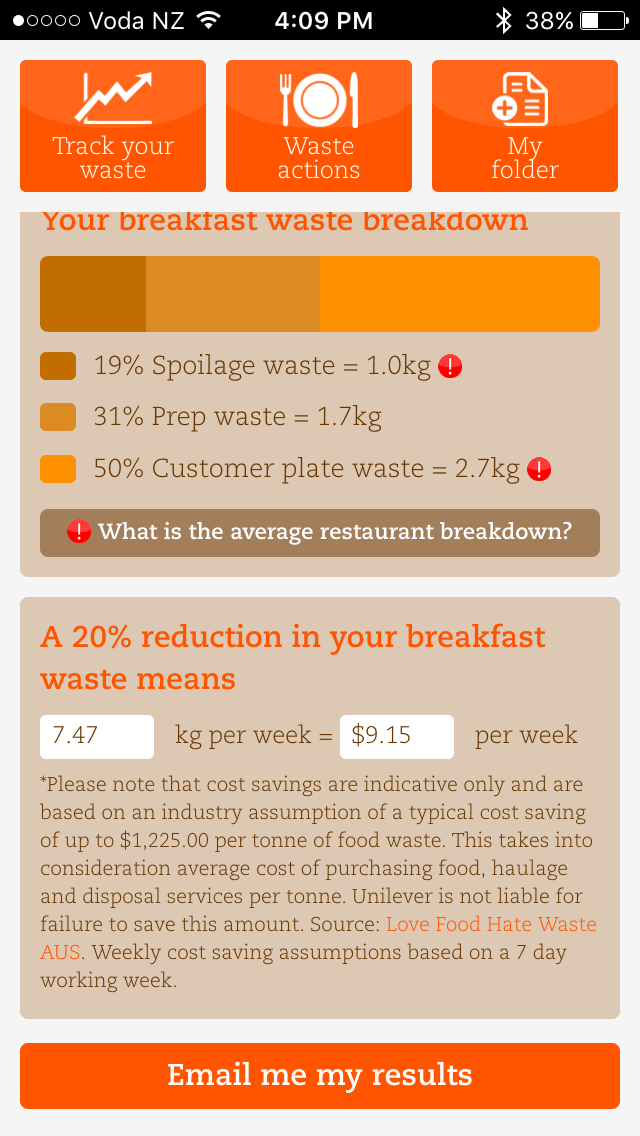Show the average restaurant breakdown
The height and width of the screenshot is (1136, 640).
[320, 533]
